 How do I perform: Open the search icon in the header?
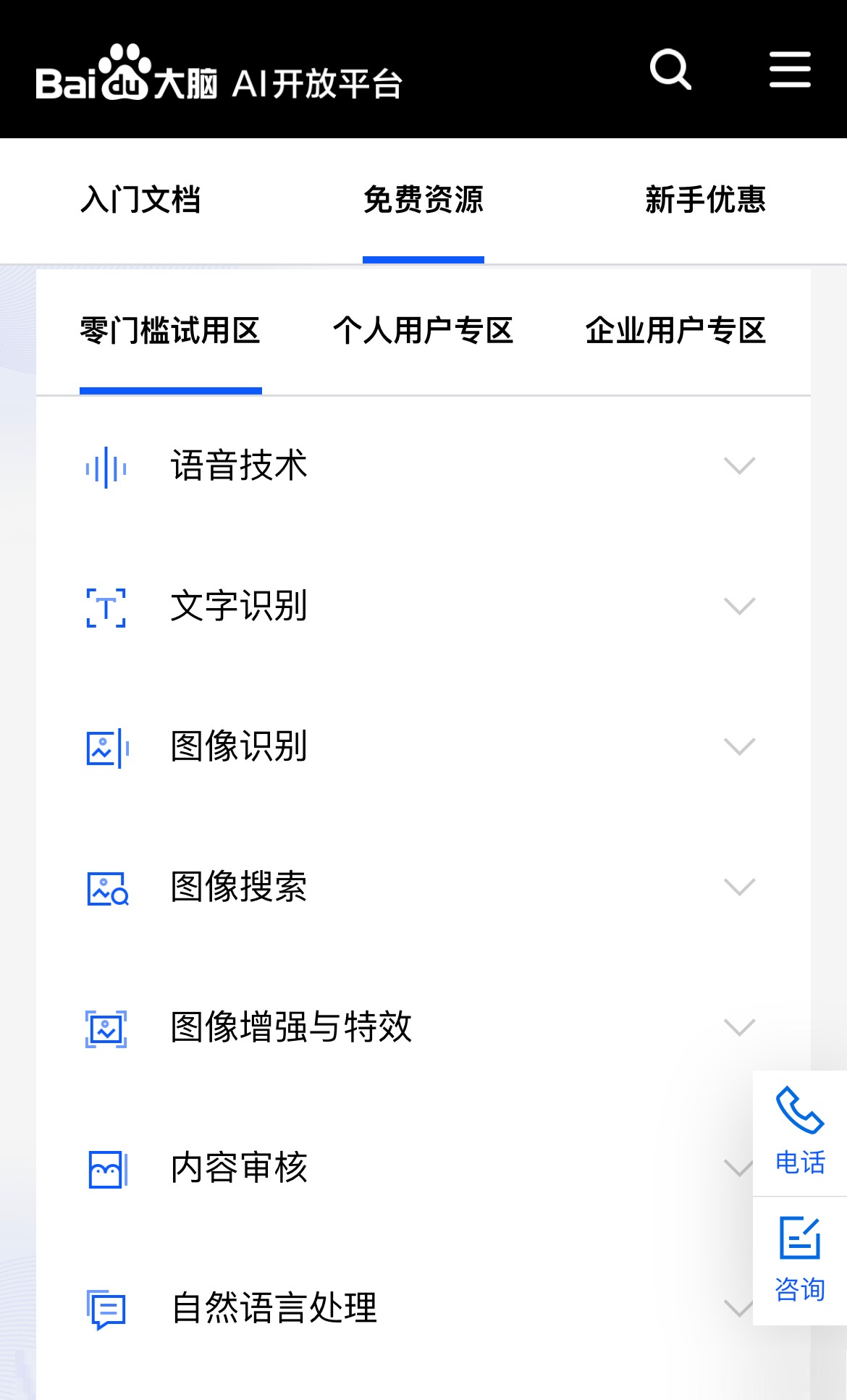click(670, 69)
